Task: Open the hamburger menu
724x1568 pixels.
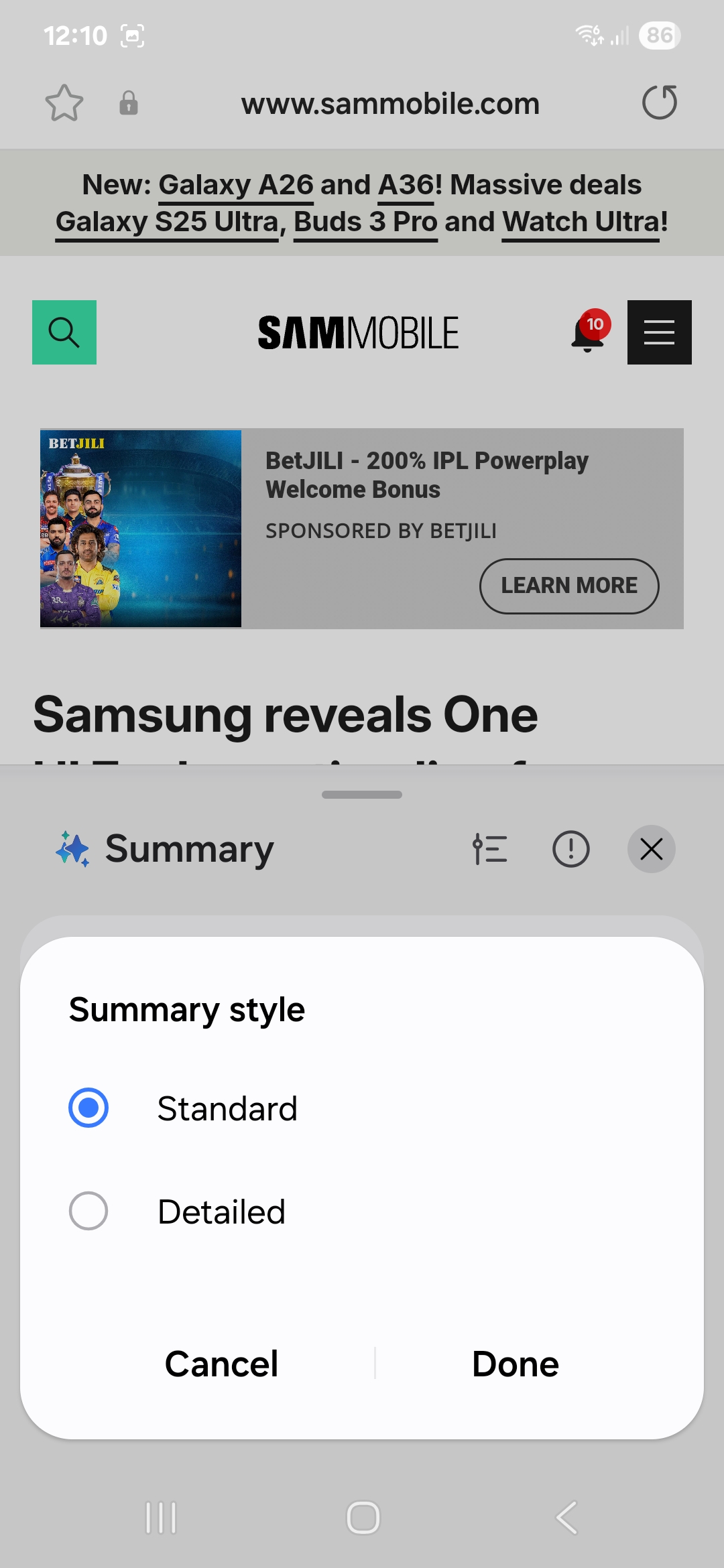Action: pyautogui.click(x=659, y=332)
